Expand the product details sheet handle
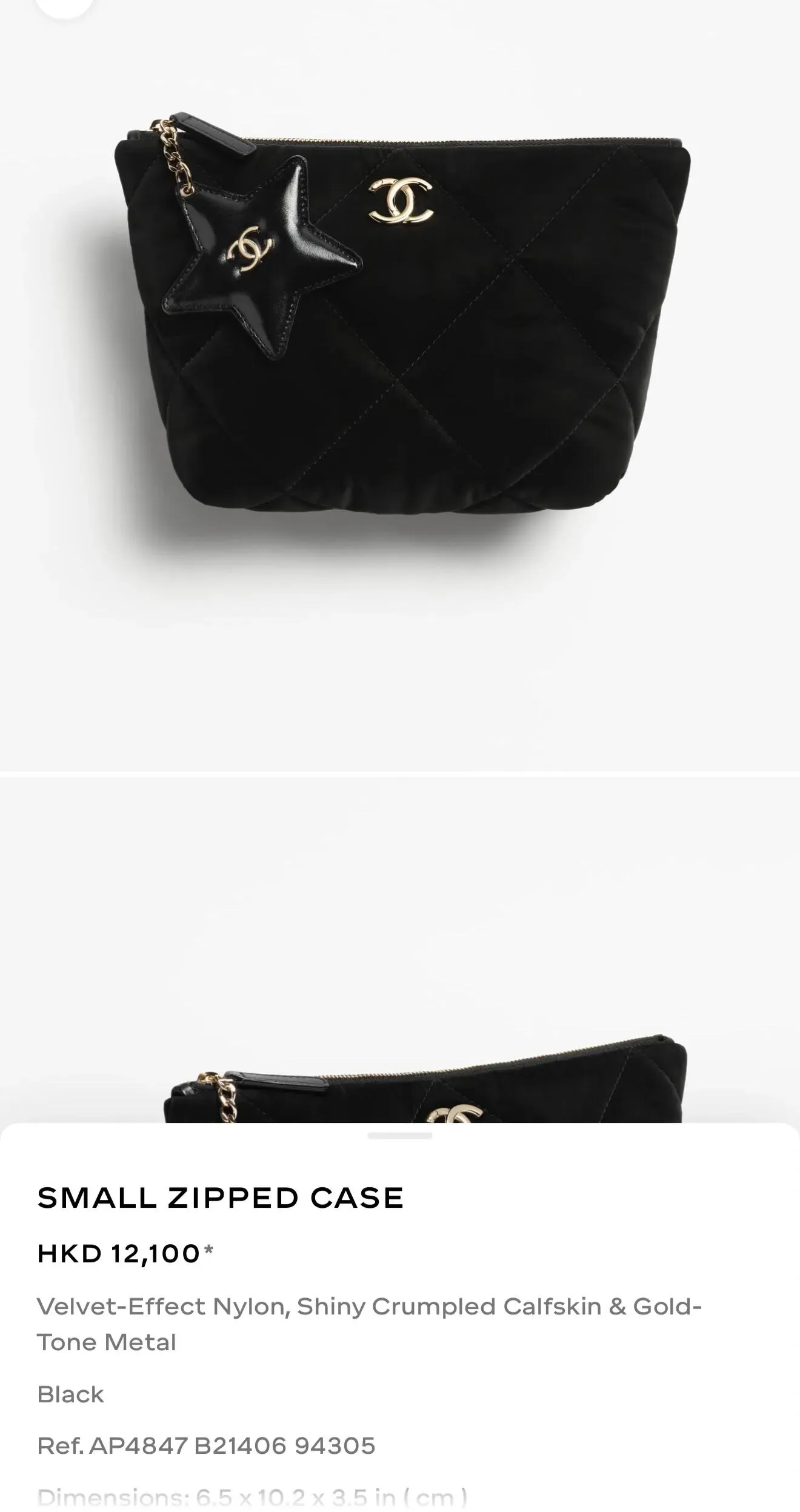This screenshot has width=800, height=1512. pos(399,1136)
